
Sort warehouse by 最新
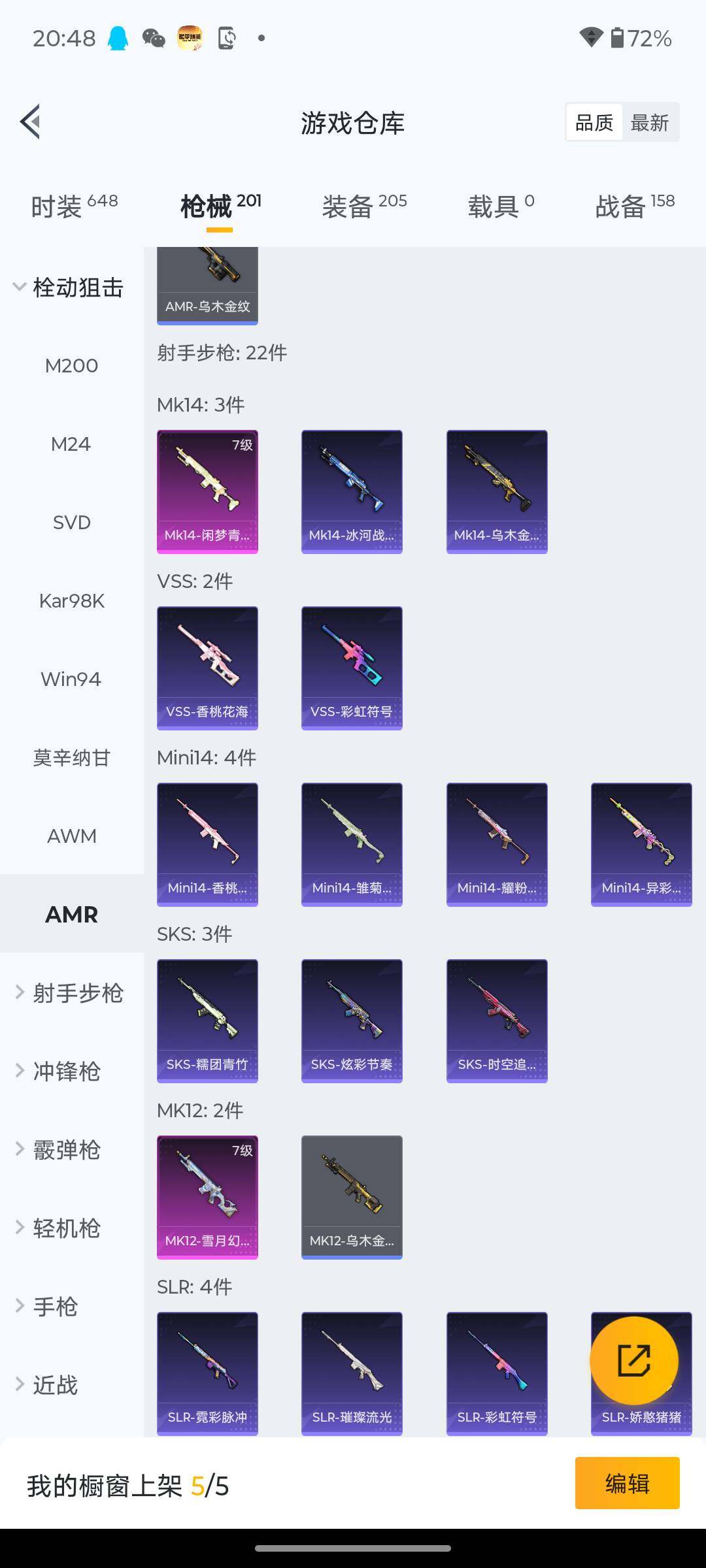(x=649, y=122)
